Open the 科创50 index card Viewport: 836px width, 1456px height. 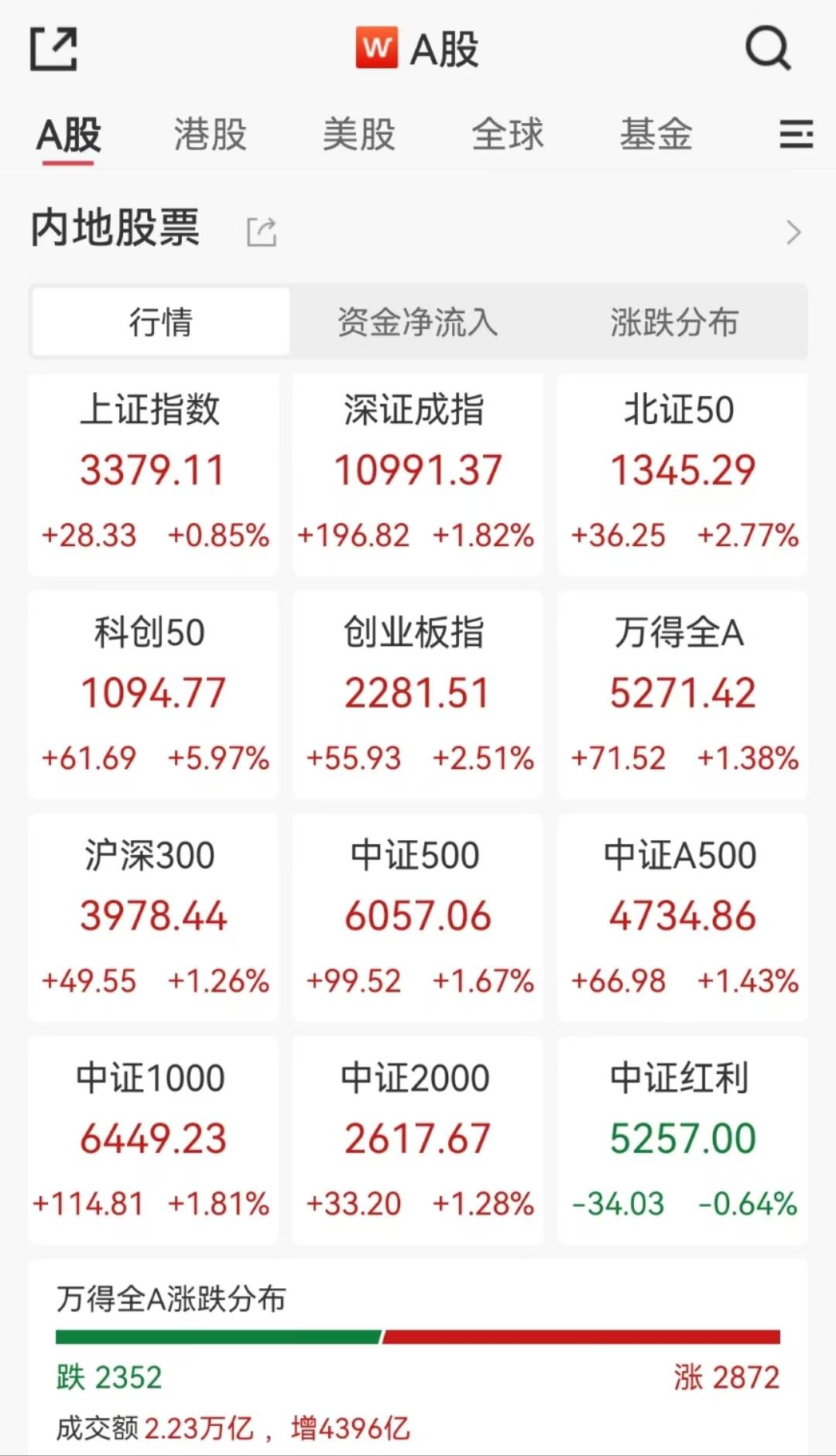pyautogui.click(x=153, y=695)
